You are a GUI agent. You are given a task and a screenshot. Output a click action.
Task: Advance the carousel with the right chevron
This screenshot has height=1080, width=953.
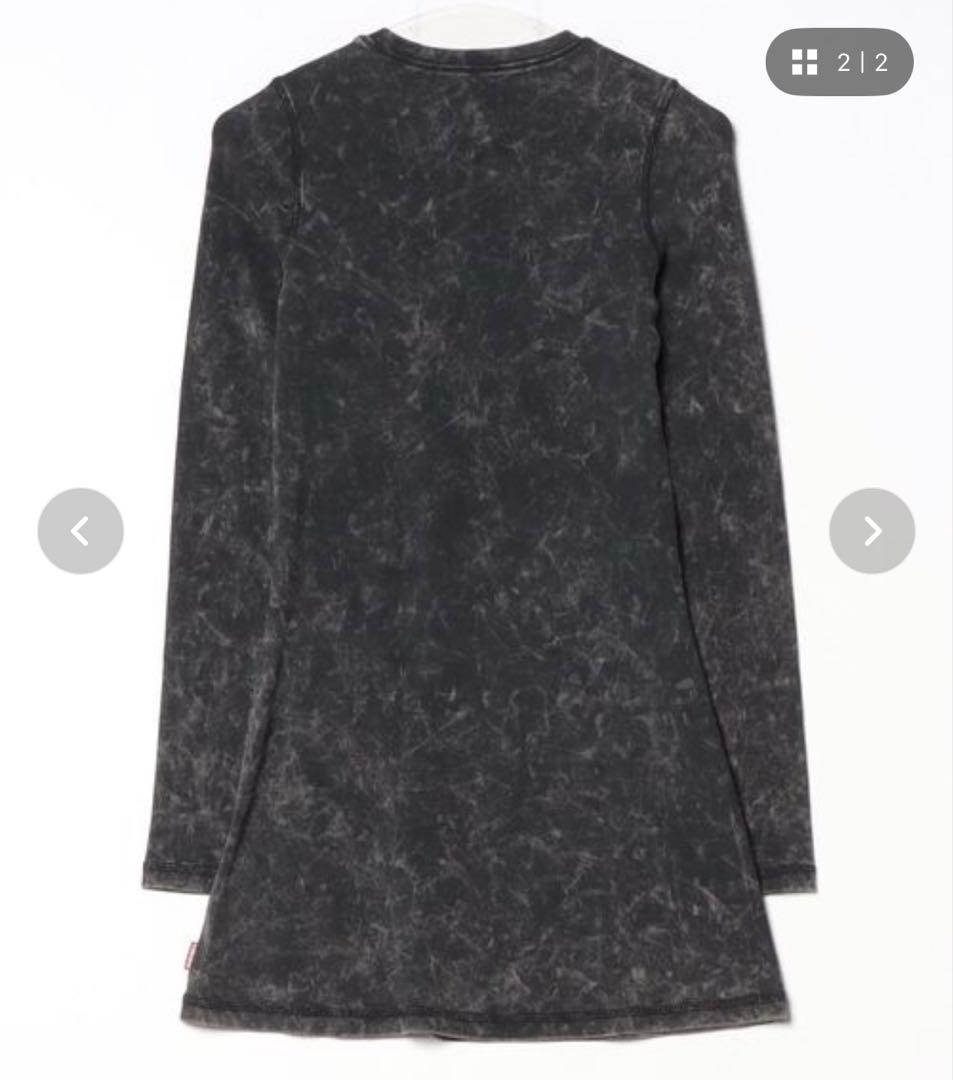pos(871,530)
